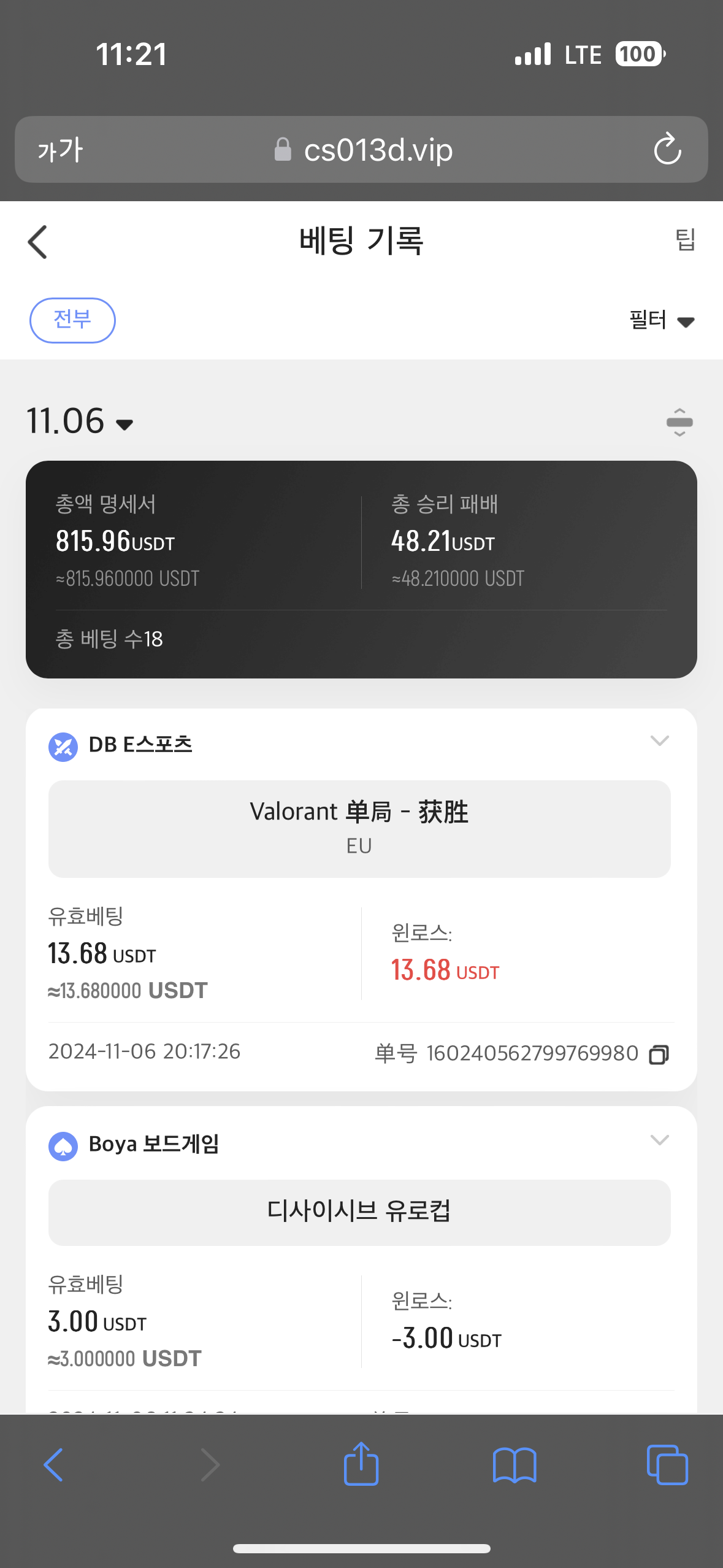This screenshot has width=723, height=1568.
Task: Go back from the 베팅 기록 page
Action: pos(38,242)
